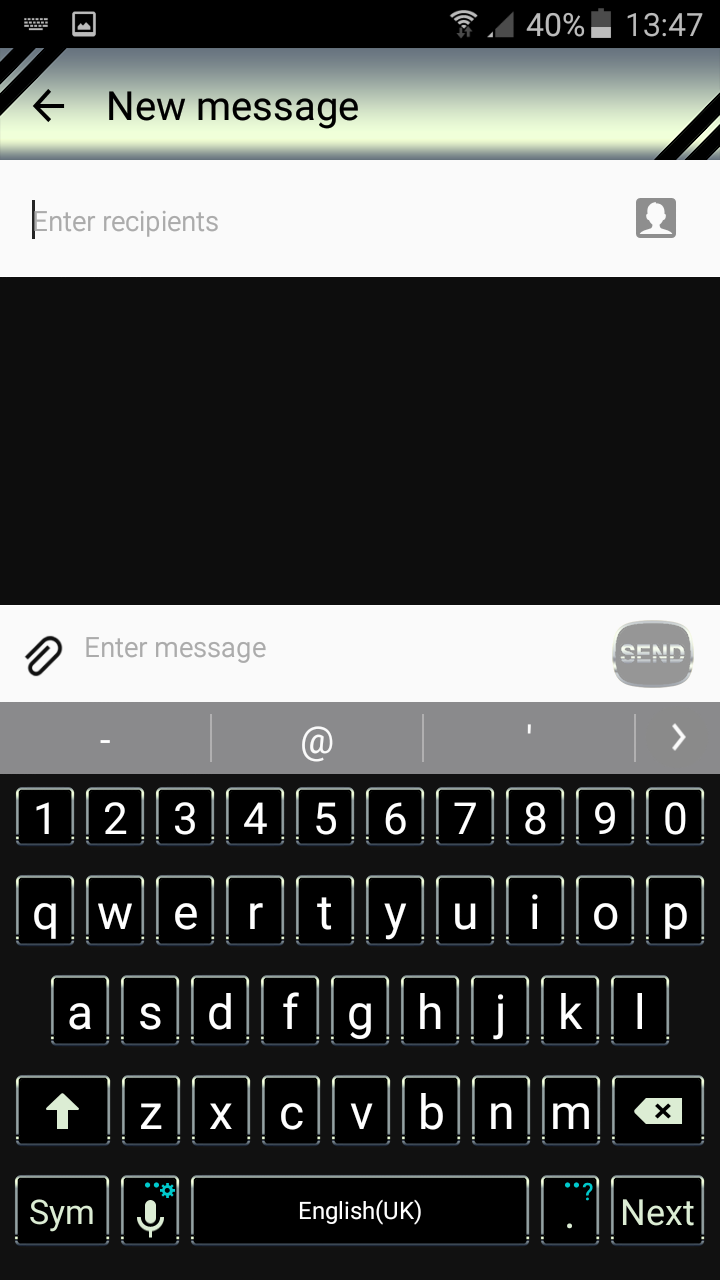Hit the SEND button
This screenshot has width=720, height=1280.
pos(652,654)
